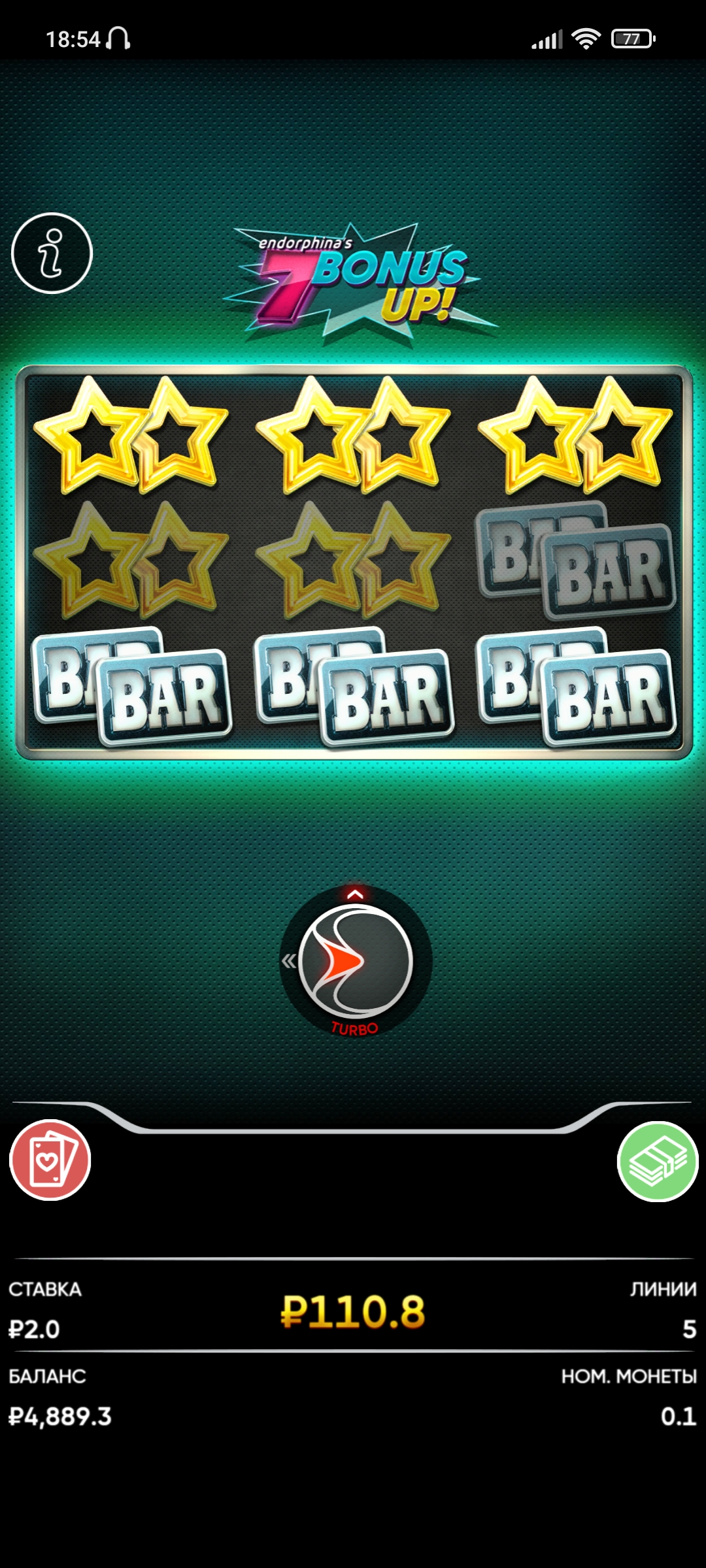Viewport: 706px width, 1568px height.
Task: Open the game info button
Action: click(x=52, y=253)
